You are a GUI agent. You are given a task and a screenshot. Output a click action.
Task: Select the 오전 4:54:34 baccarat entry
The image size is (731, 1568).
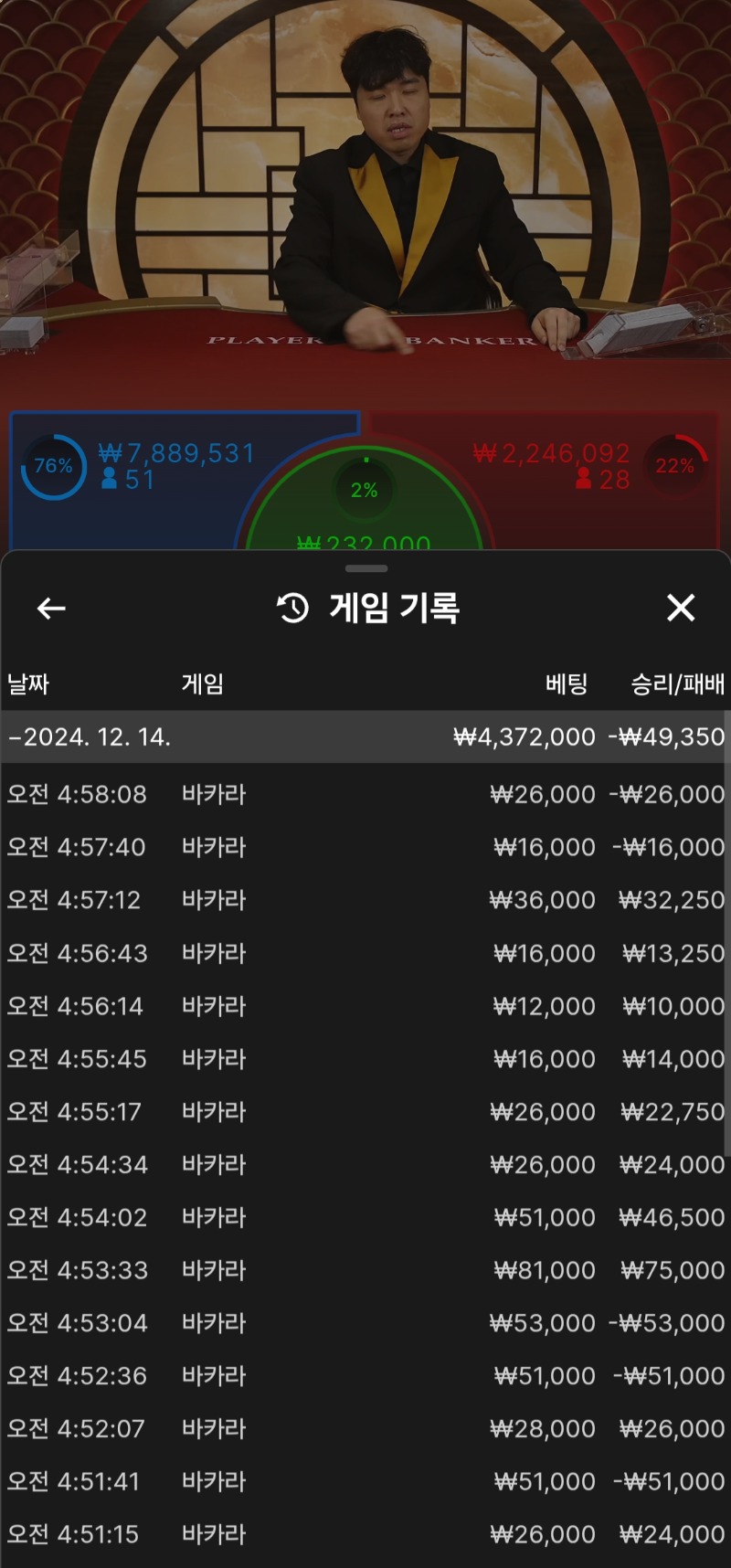(365, 1165)
